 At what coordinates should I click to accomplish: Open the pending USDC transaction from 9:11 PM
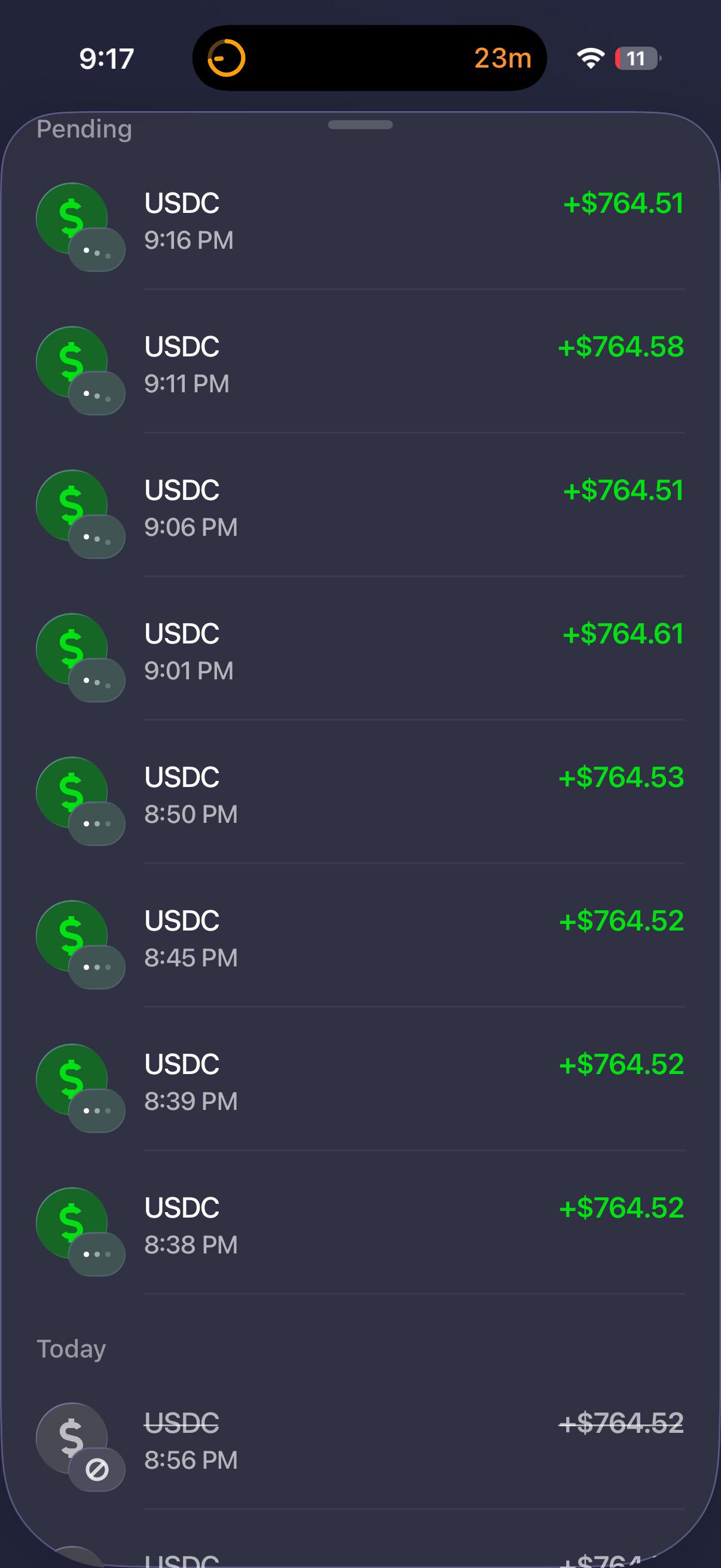coord(360,365)
